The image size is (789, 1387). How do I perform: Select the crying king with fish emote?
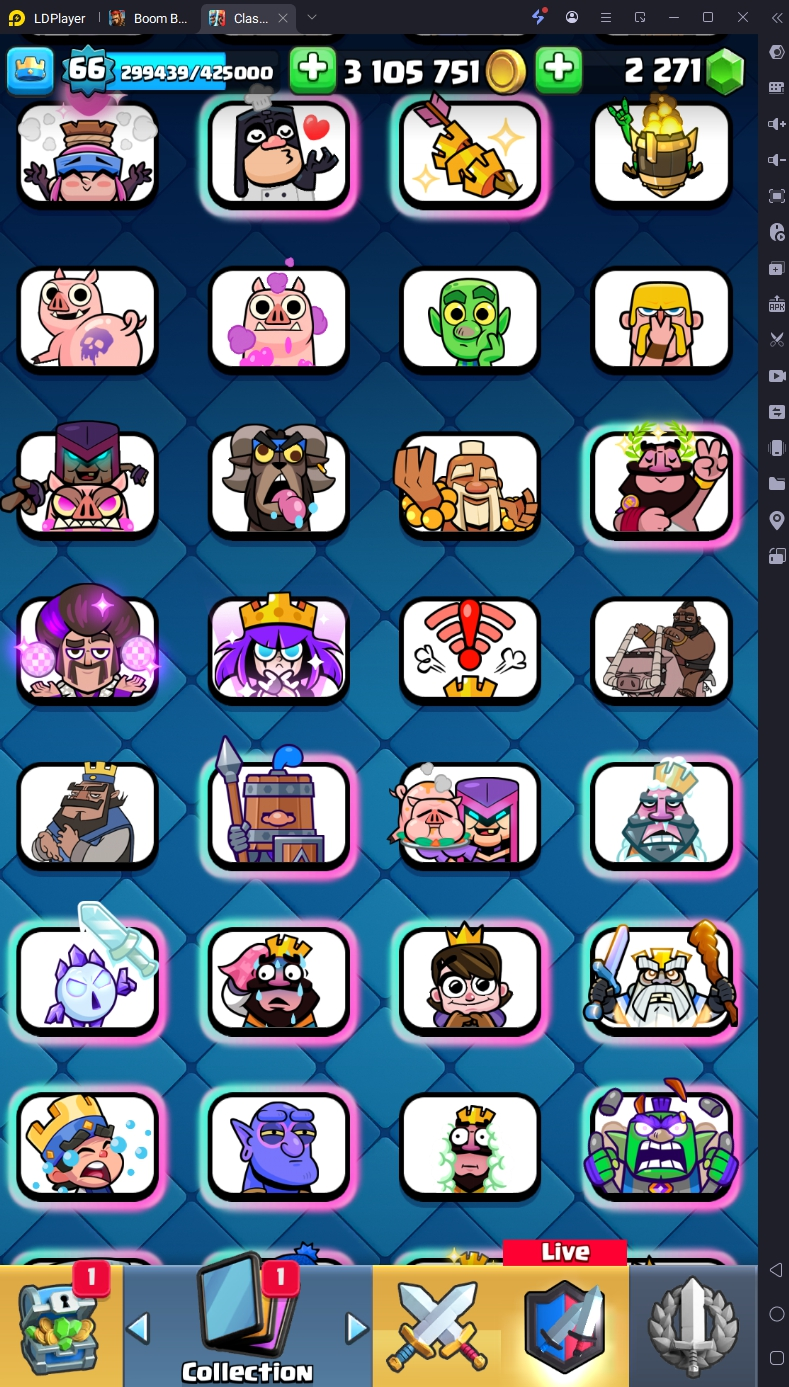[279, 982]
